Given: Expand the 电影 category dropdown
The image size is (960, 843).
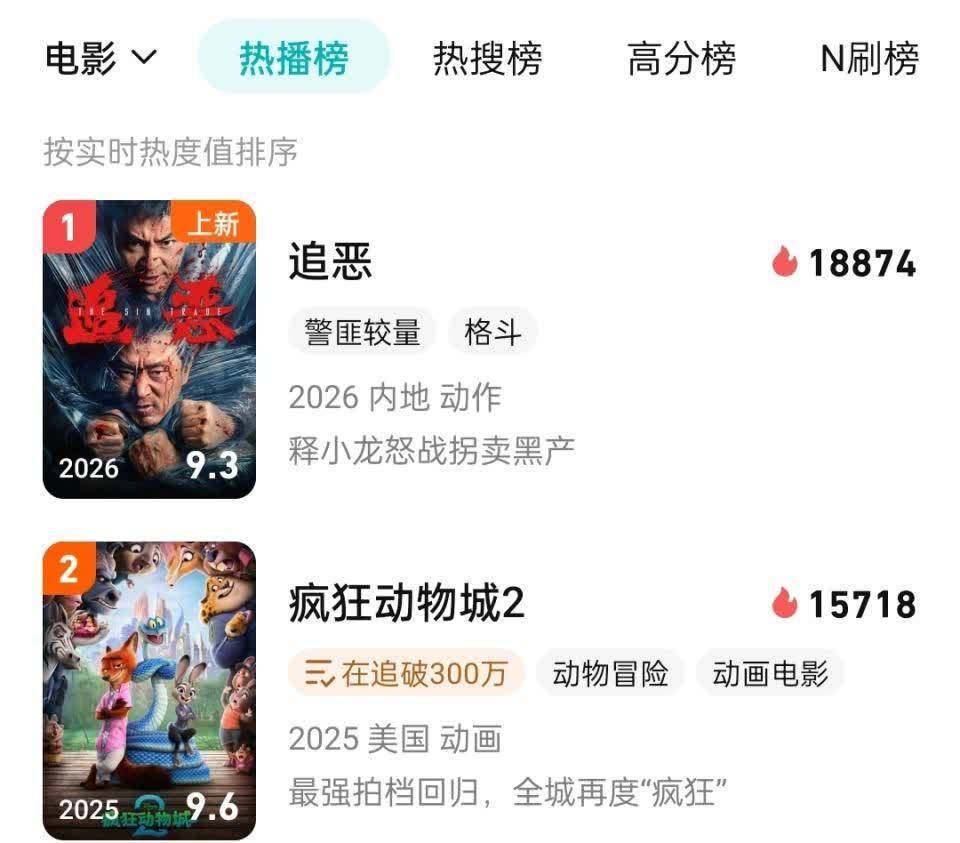Looking at the screenshot, I should coord(101,58).
